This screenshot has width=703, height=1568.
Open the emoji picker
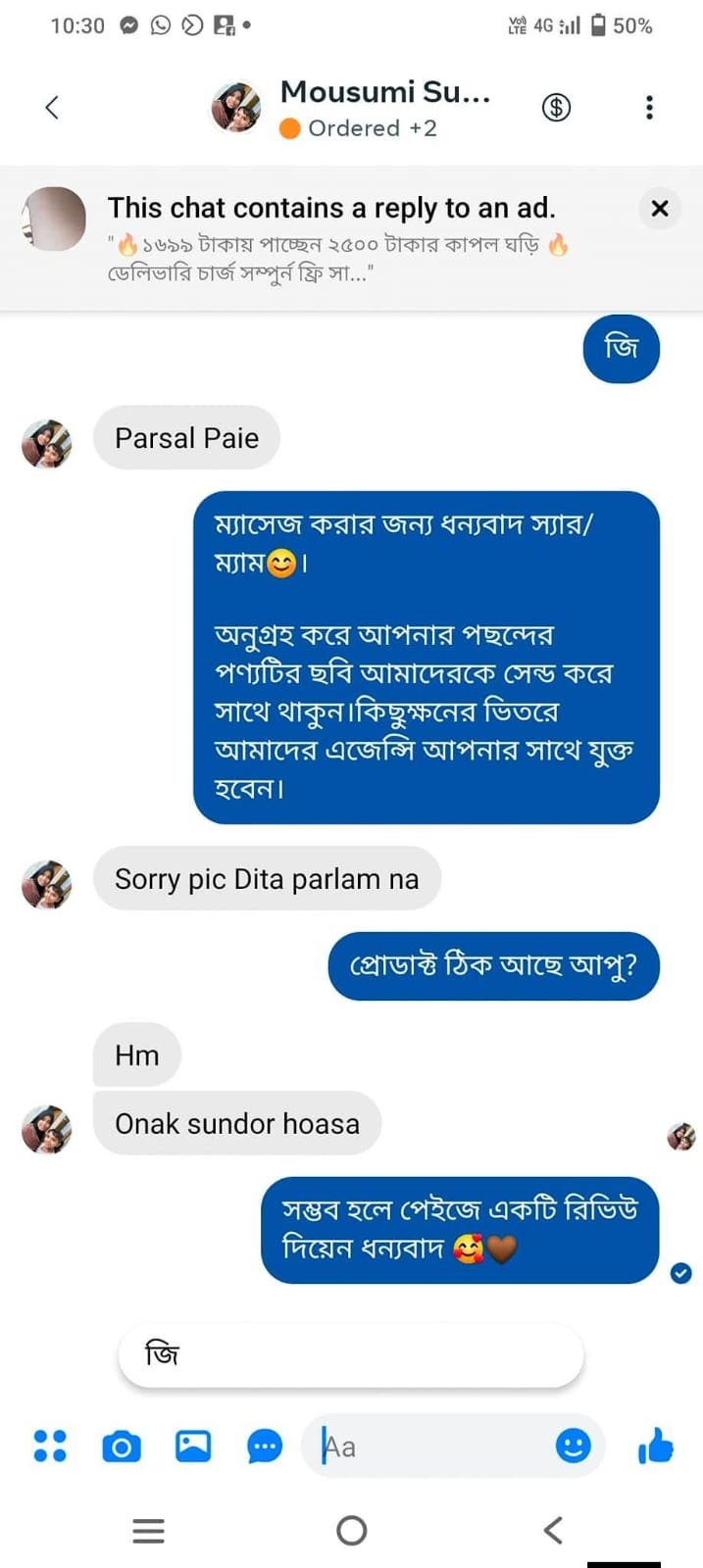click(x=574, y=1445)
